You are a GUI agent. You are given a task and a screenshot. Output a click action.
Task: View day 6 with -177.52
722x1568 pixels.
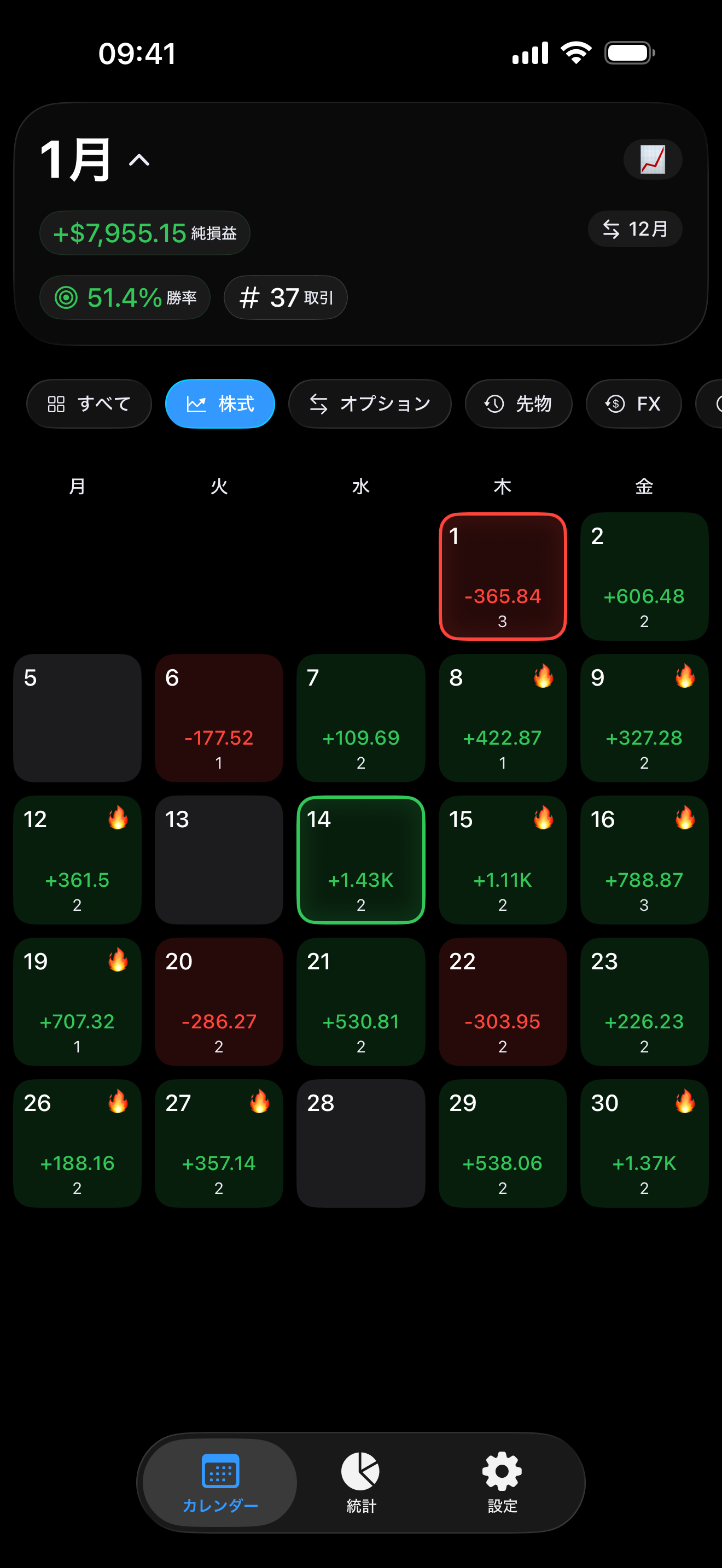coord(219,718)
